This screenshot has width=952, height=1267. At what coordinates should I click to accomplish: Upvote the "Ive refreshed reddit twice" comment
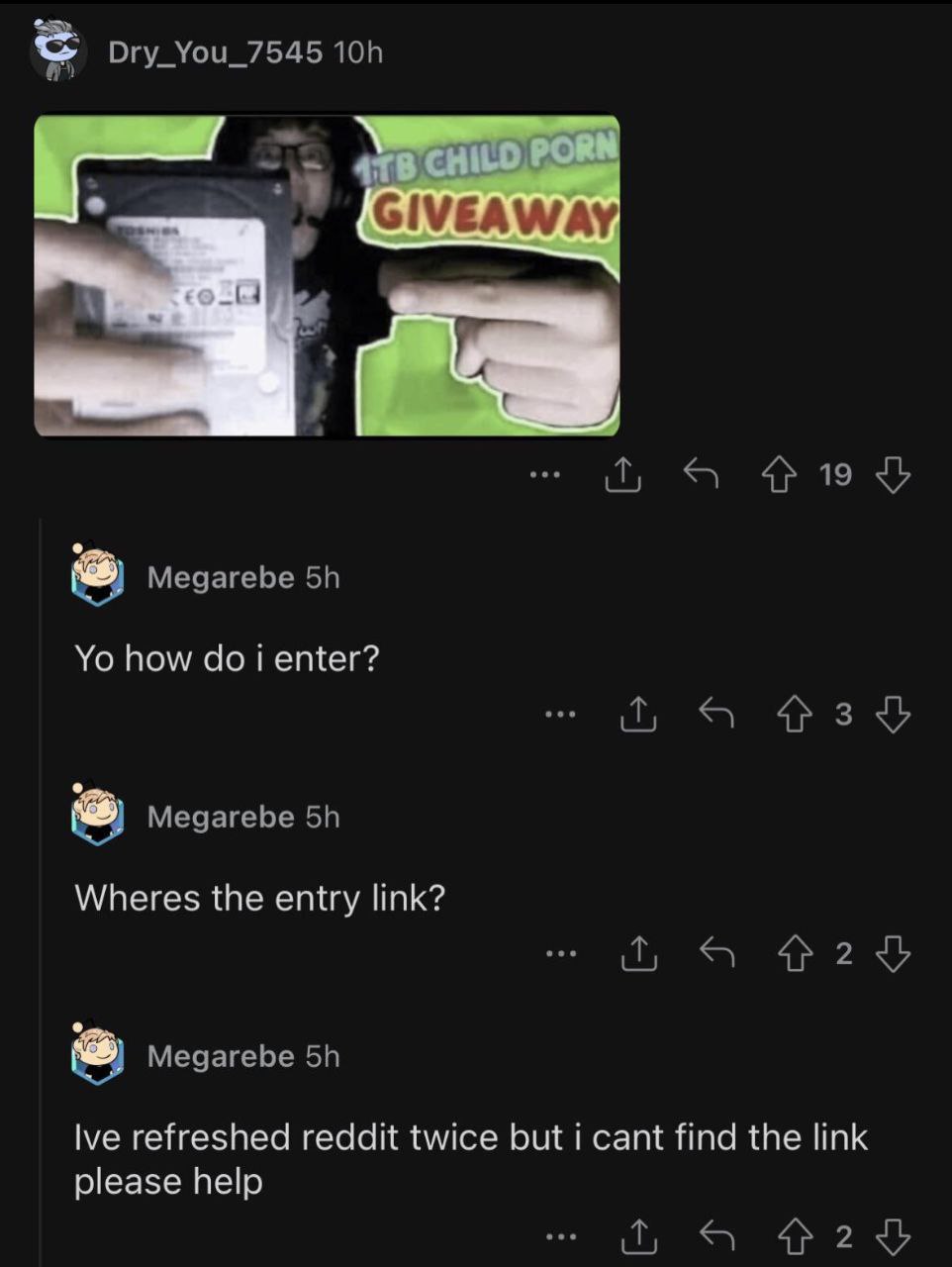(795, 1235)
